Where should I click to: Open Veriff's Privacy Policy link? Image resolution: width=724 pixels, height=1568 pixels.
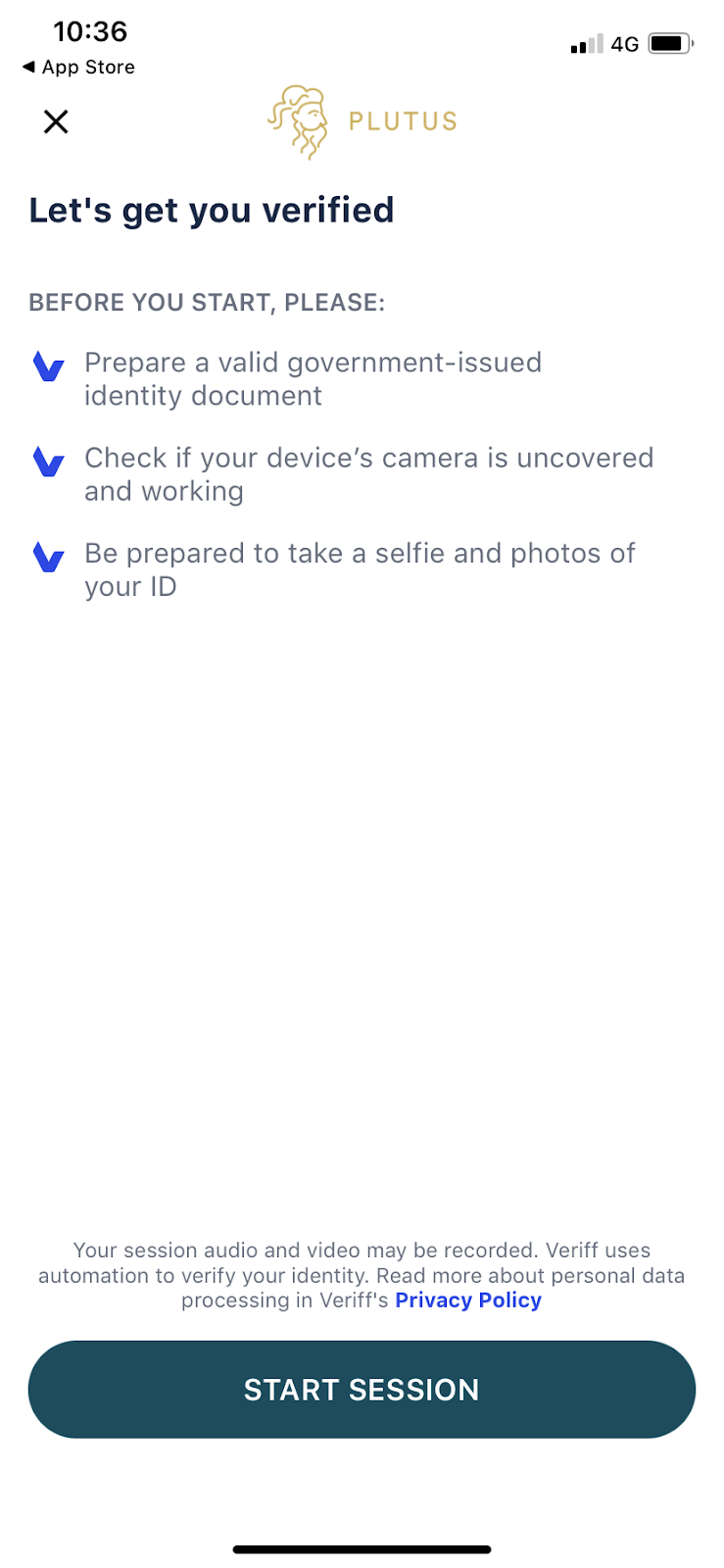click(x=467, y=1300)
